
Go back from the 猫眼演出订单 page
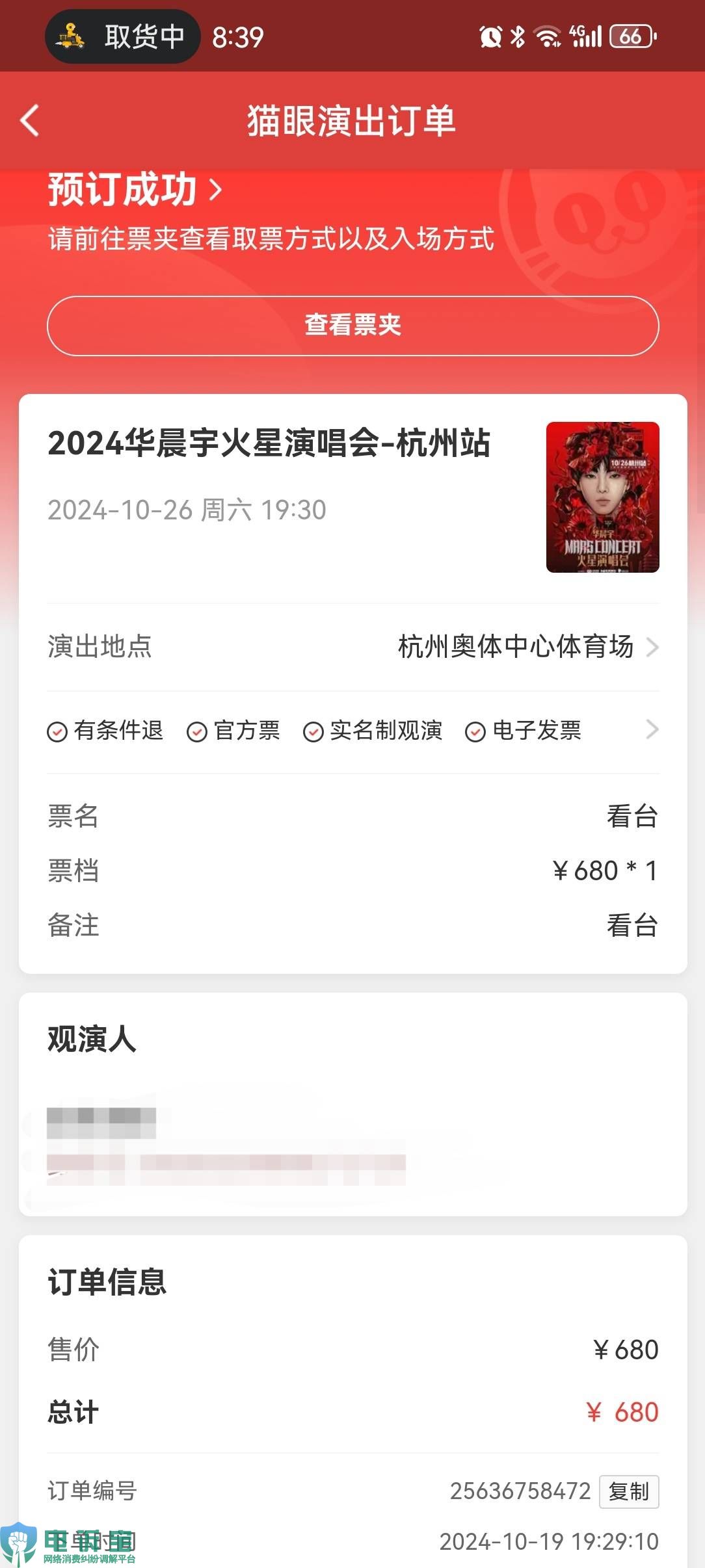coord(30,121)
